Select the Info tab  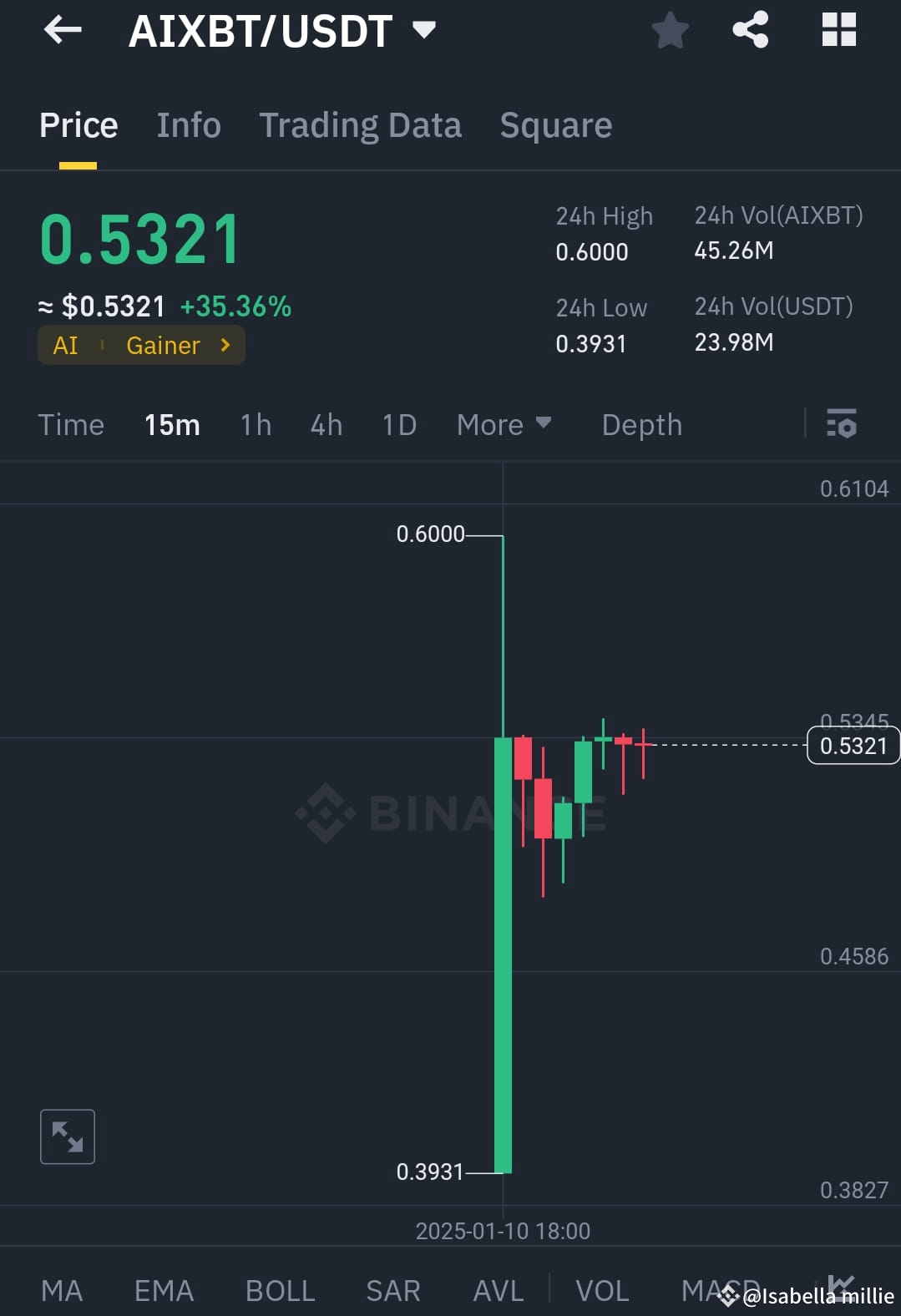(188, 124)
